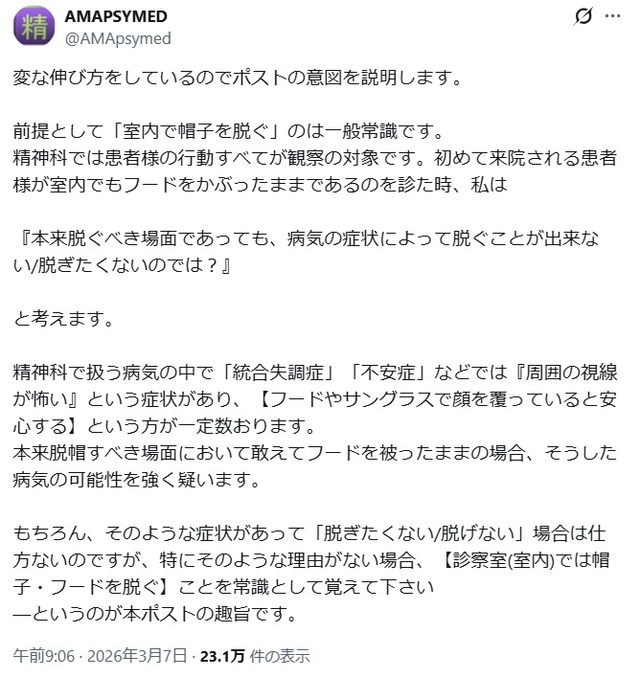Open the @AMApsymed handle link
This screenshot has width=640, height=678.
pyautogui.click(x=117, y=38)
